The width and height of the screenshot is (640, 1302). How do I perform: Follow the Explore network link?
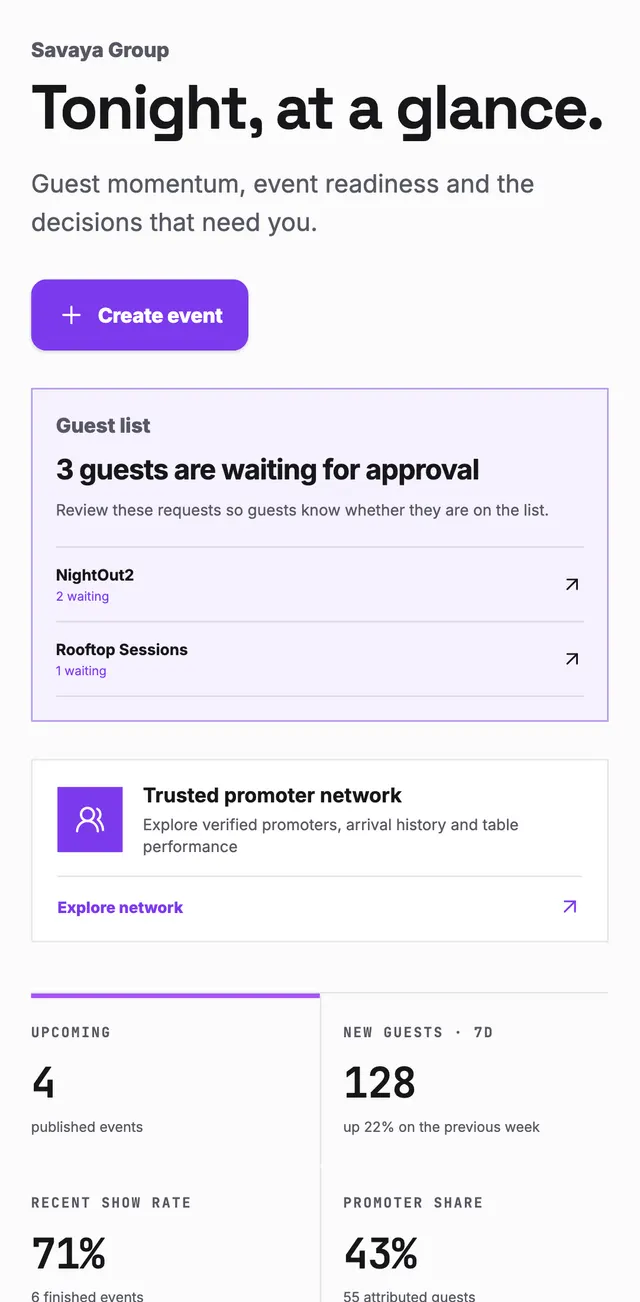point(319,908)
